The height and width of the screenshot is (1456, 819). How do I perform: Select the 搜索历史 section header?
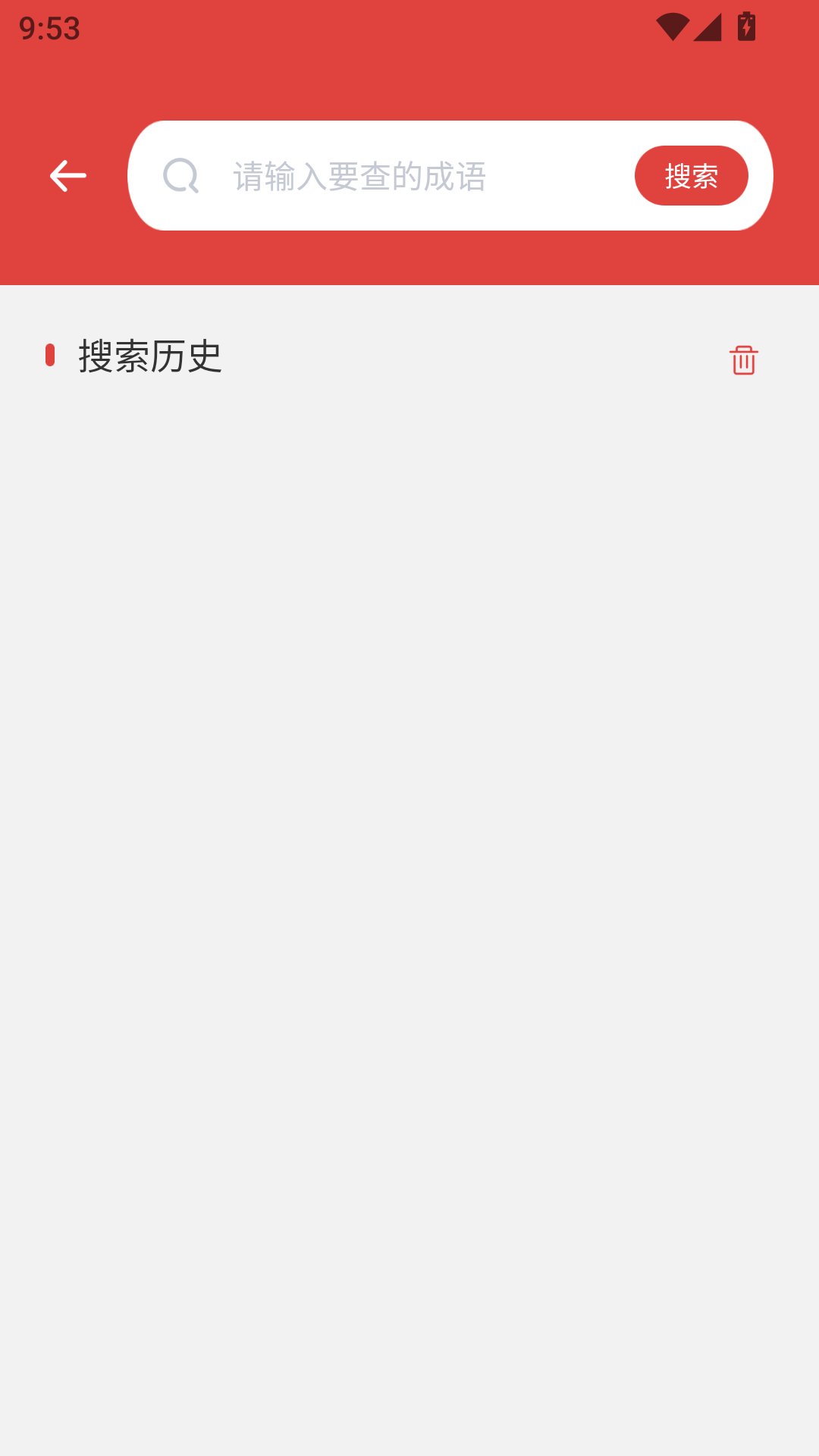click(149, 356)
